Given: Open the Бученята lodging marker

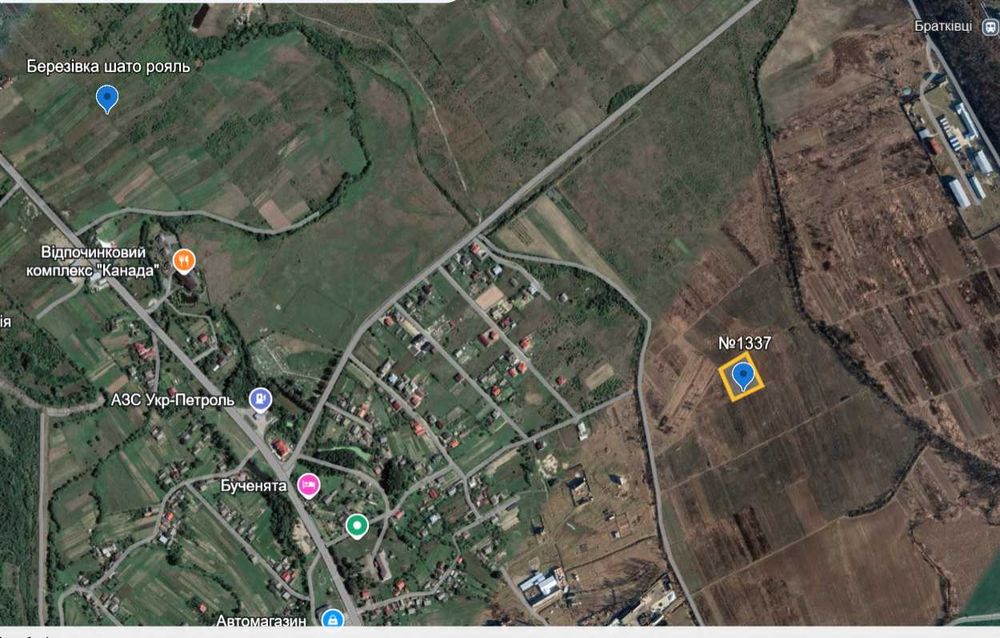Looking at the screenshot, I should pyautogui.click(x=308, y=485).
